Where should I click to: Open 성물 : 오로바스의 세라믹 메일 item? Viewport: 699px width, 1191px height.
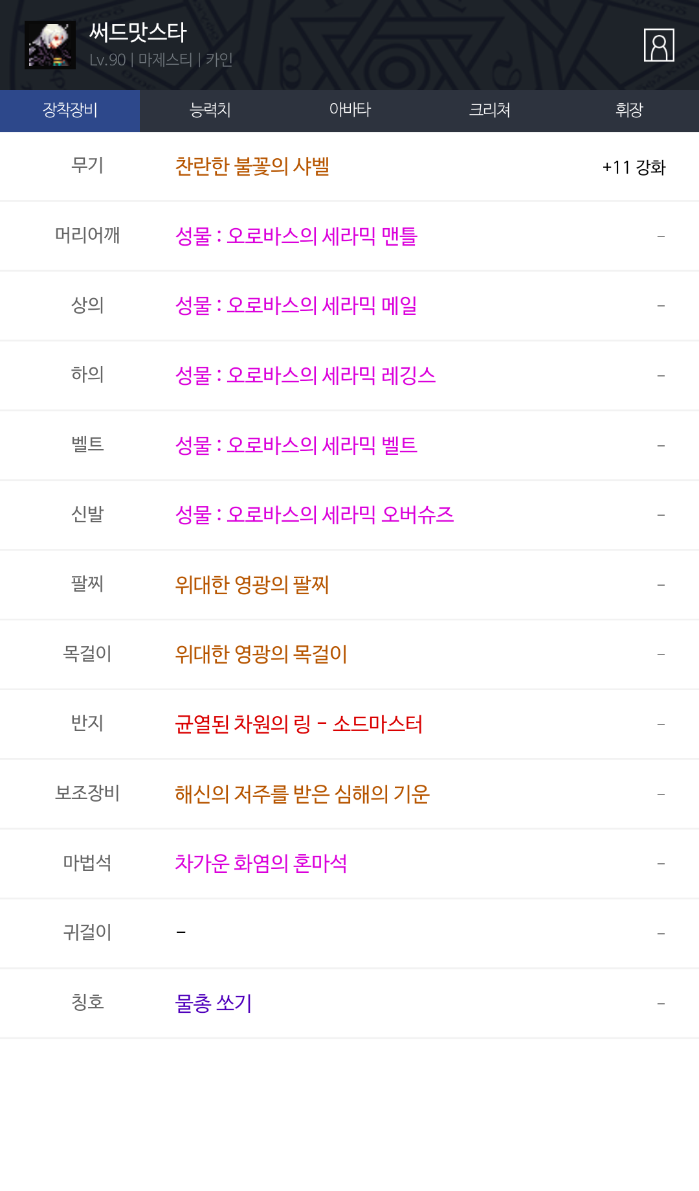click(296, 306)
